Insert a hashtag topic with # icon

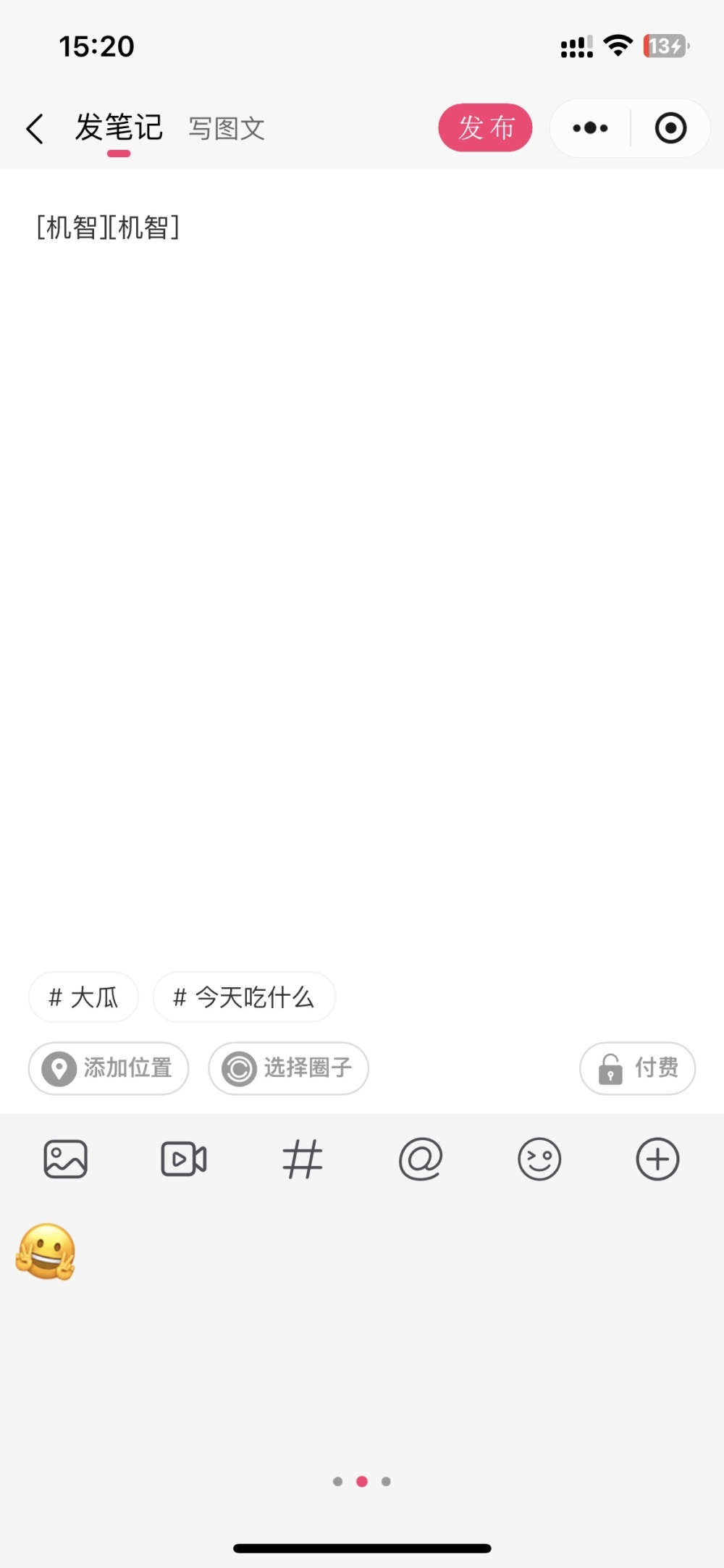302,1159
